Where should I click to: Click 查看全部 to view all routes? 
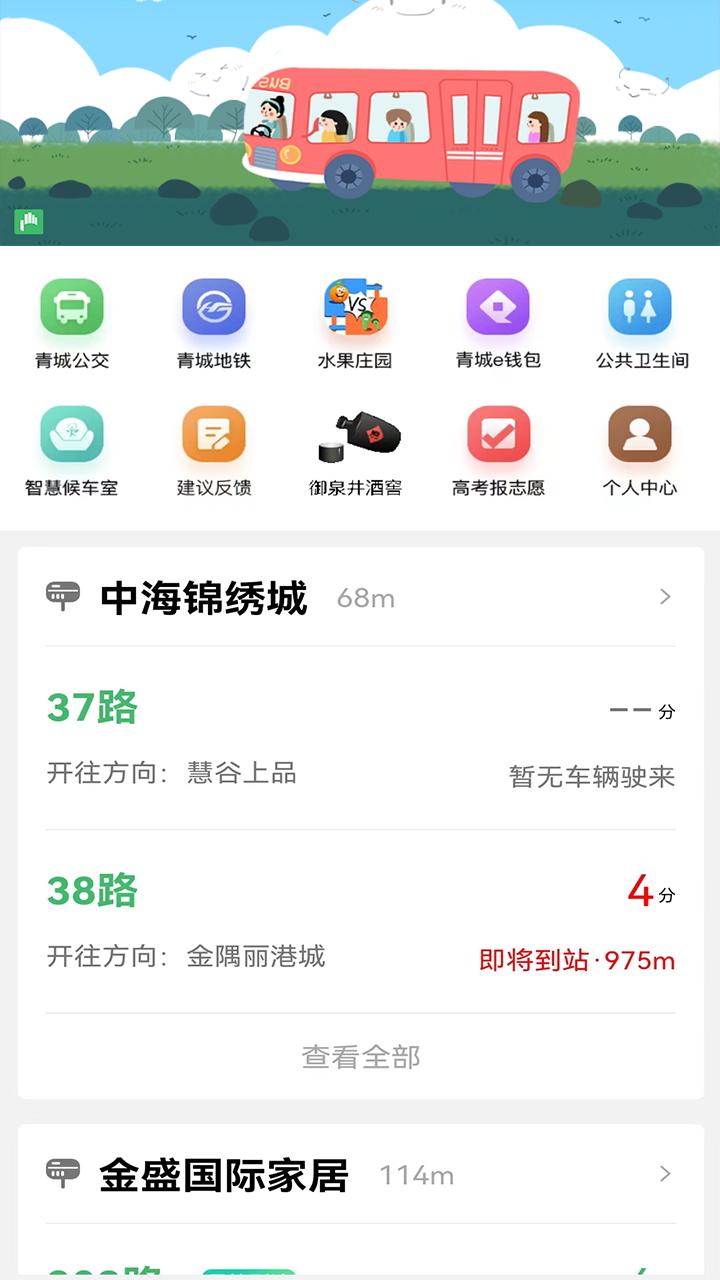[360, 1056]
